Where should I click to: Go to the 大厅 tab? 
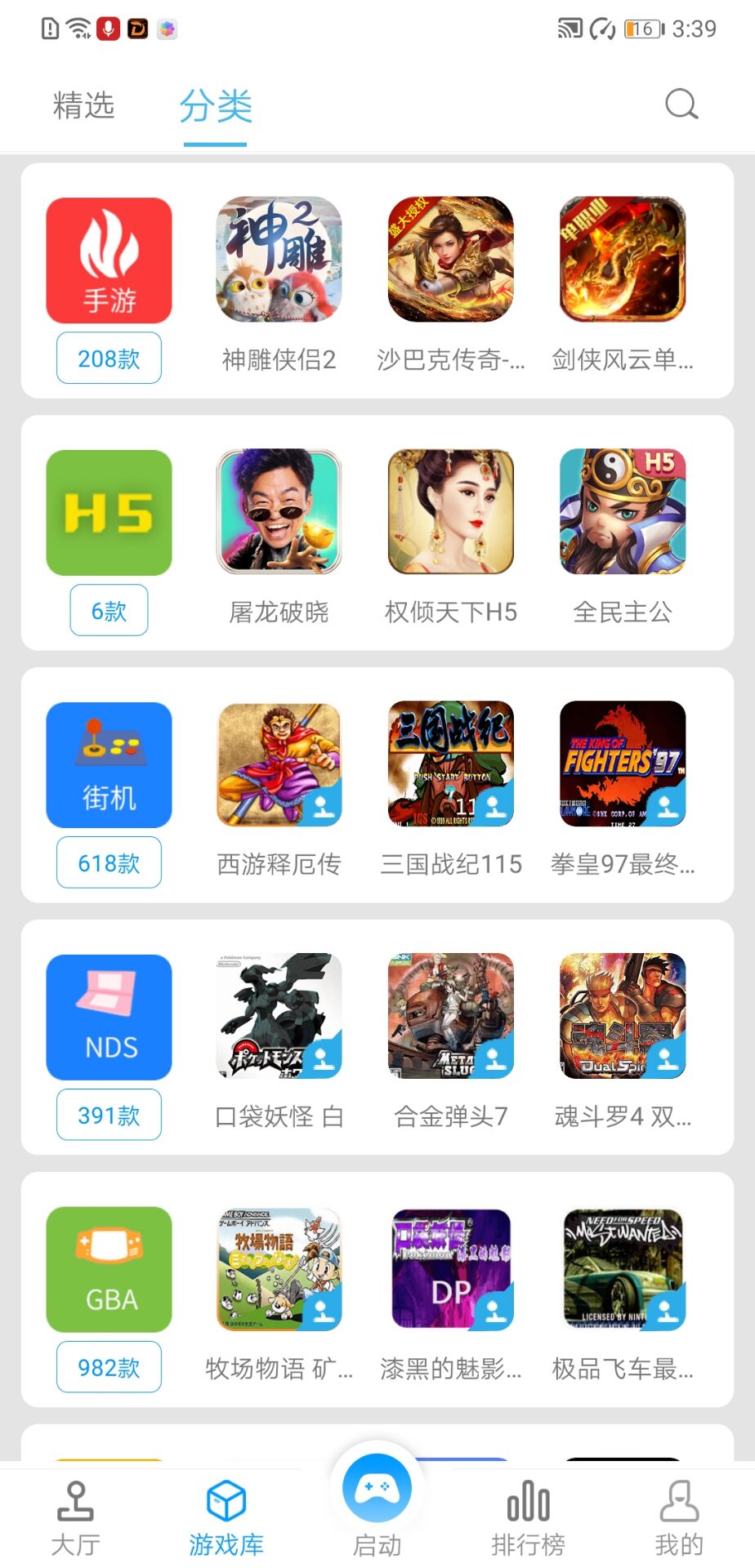click(x=75, y=1519)
